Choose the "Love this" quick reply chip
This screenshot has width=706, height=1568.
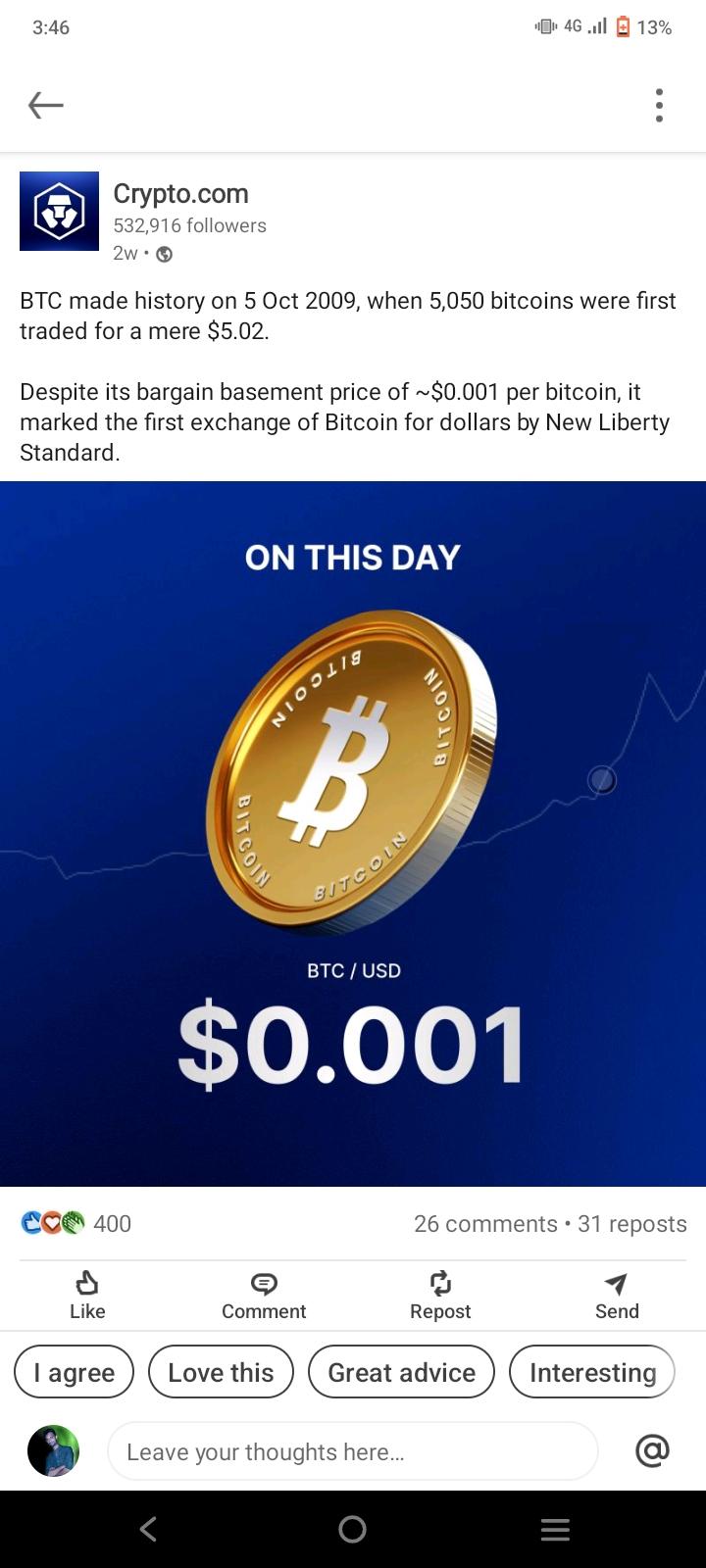point(221,1372)
